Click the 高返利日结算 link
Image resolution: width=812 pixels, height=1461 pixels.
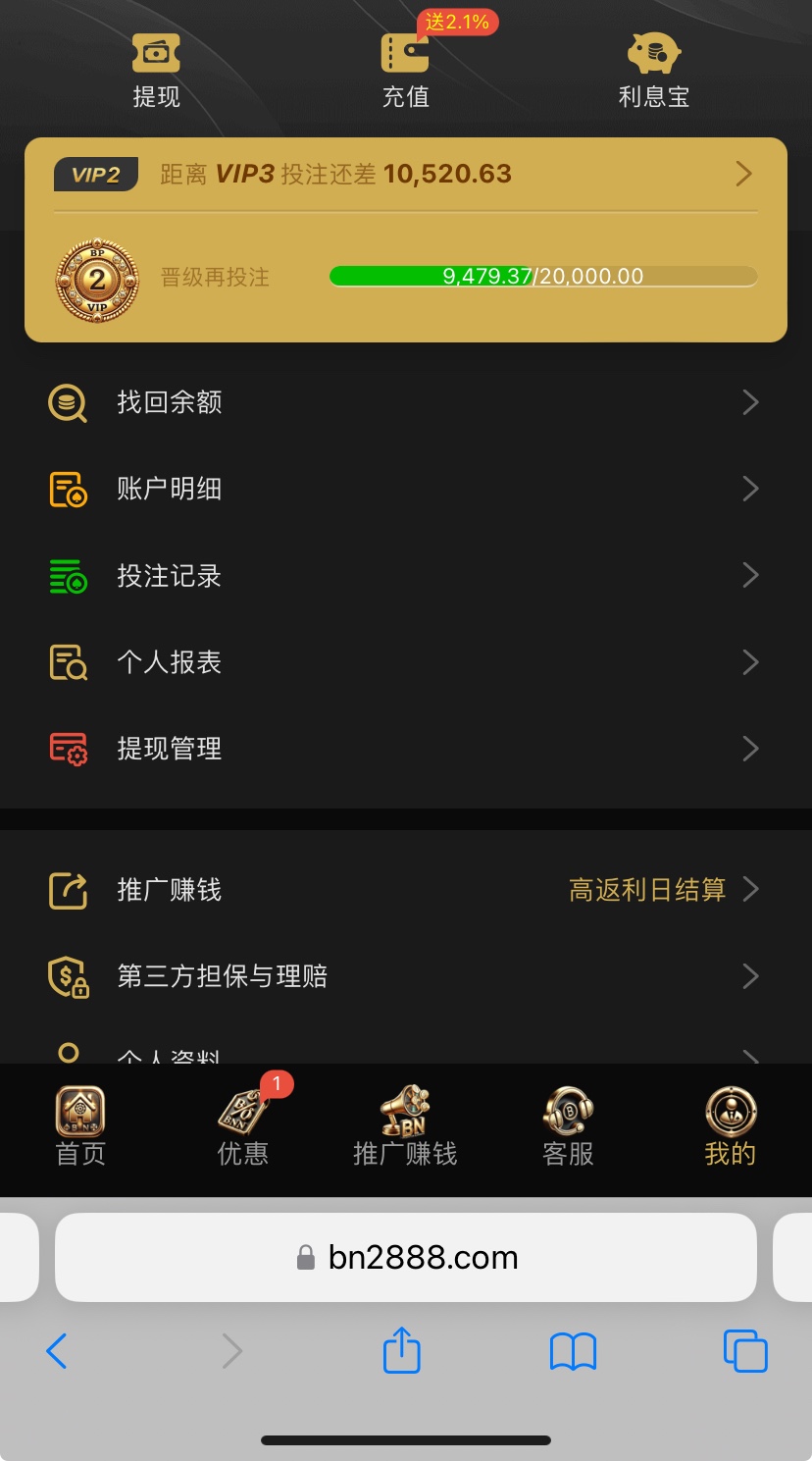coord(647,889)
